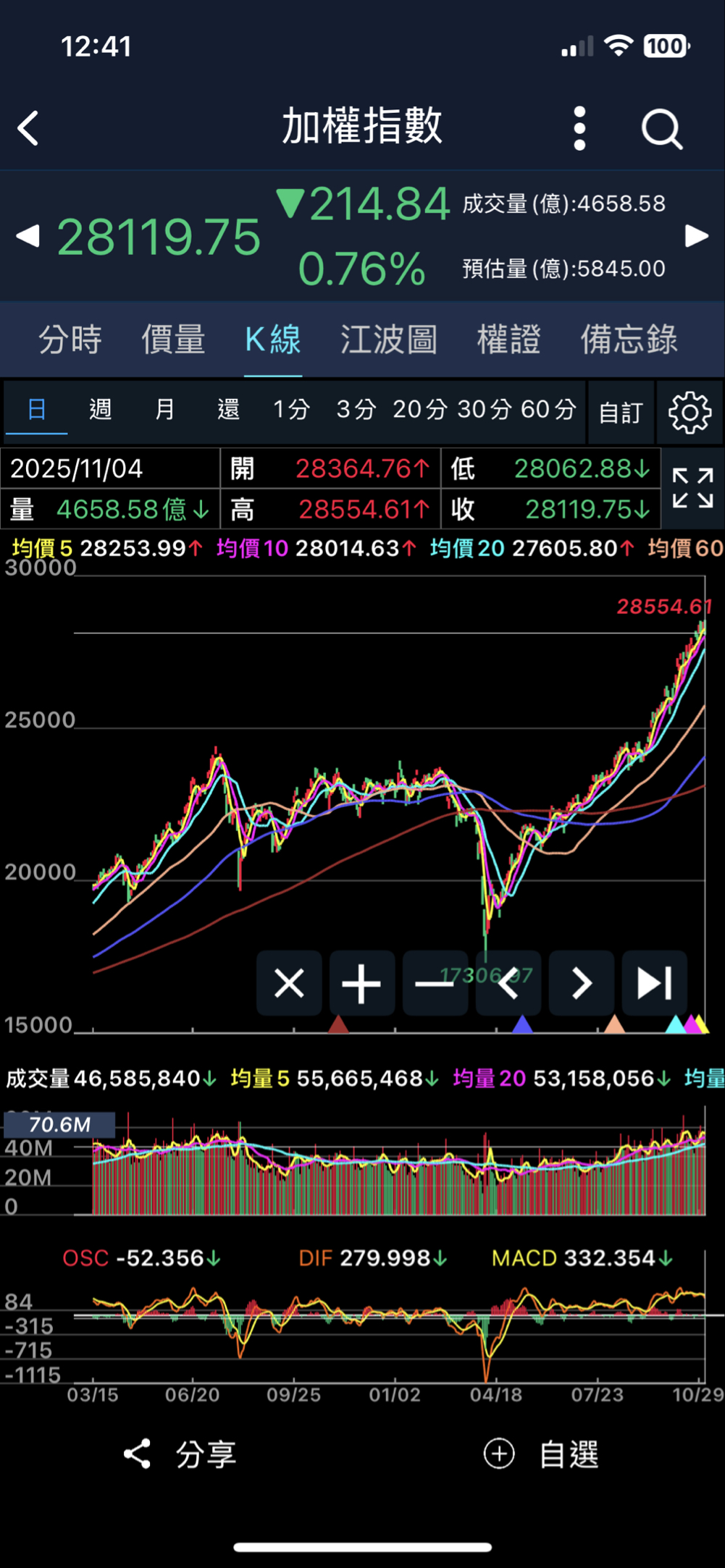Image resolution: width=725 pixels, height=1568 pixels.
Task: Share this index via 分享
Action: [180, 1454]
